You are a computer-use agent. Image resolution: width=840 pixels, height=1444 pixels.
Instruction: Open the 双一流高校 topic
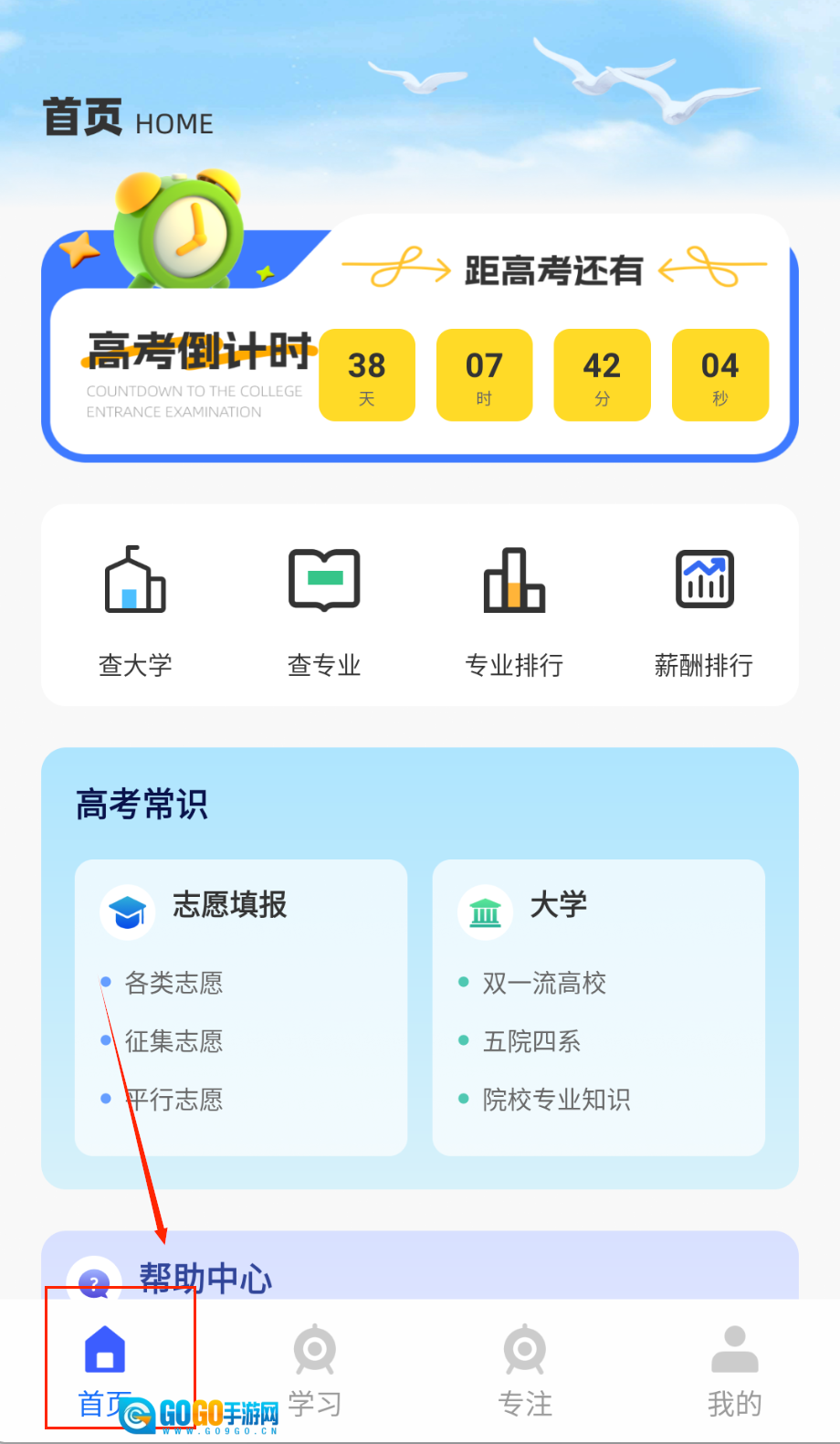click(544, 984)
